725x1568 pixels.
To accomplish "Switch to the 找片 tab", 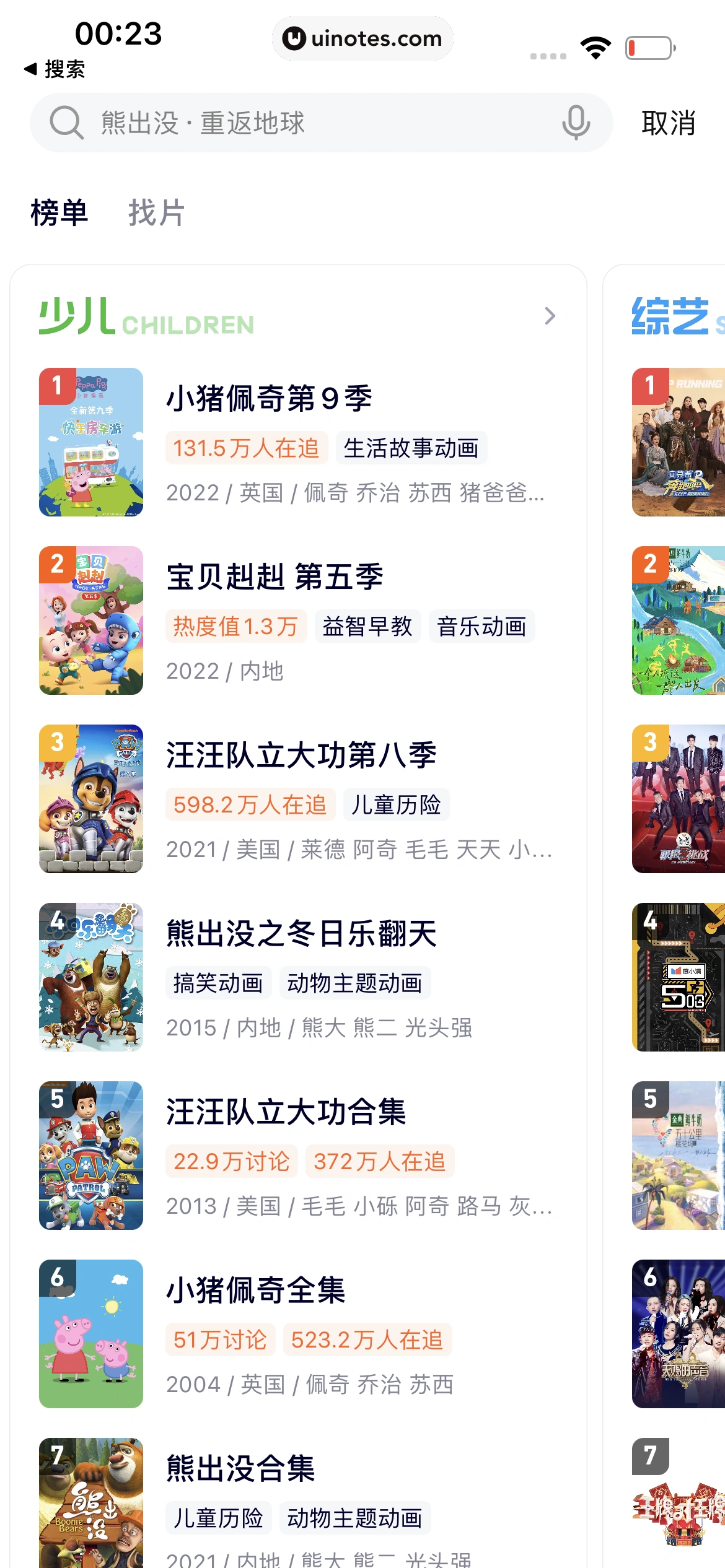I will pos(156,213).
